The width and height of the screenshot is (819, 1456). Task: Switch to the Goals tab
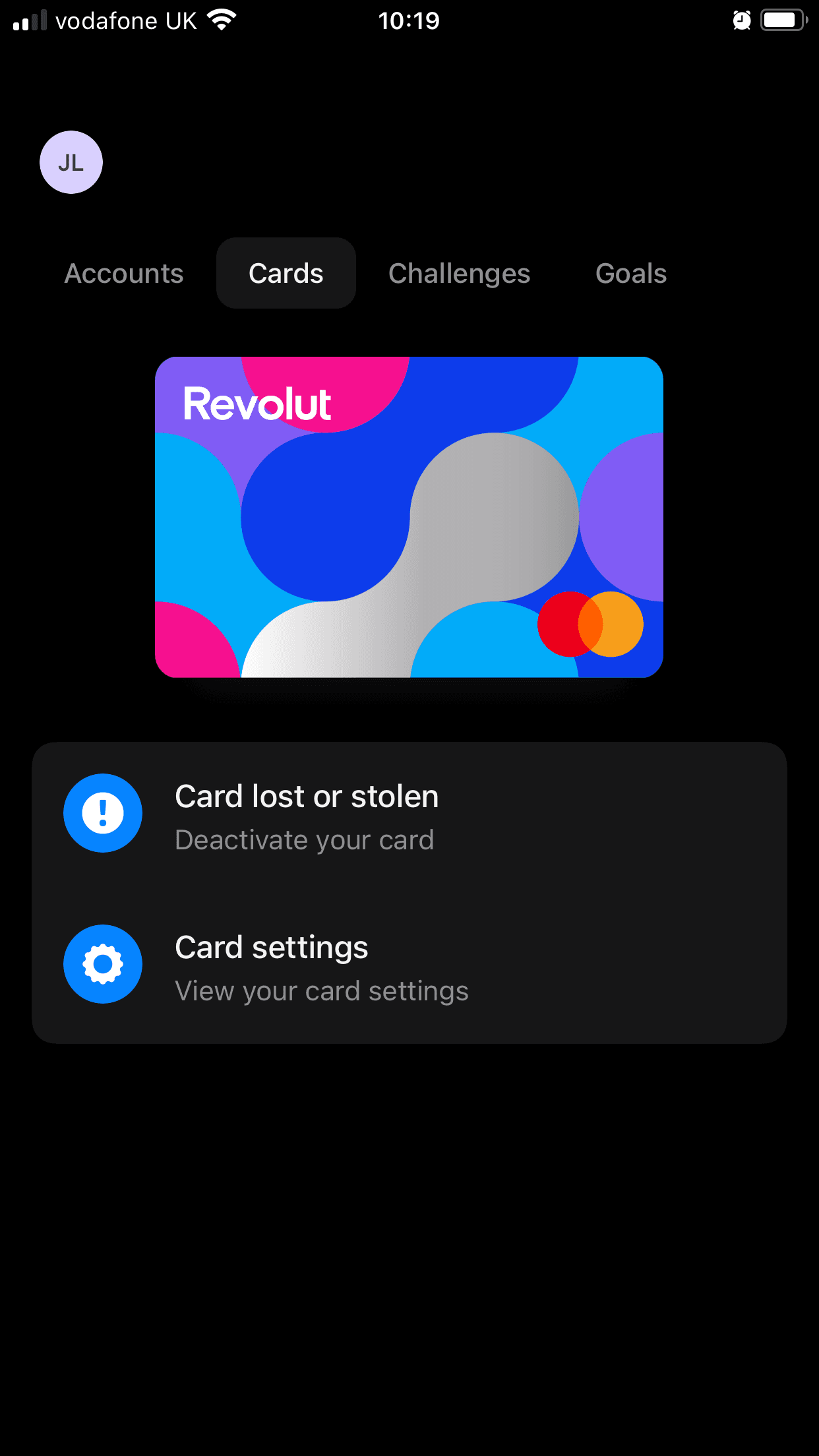tap(630, 274)
